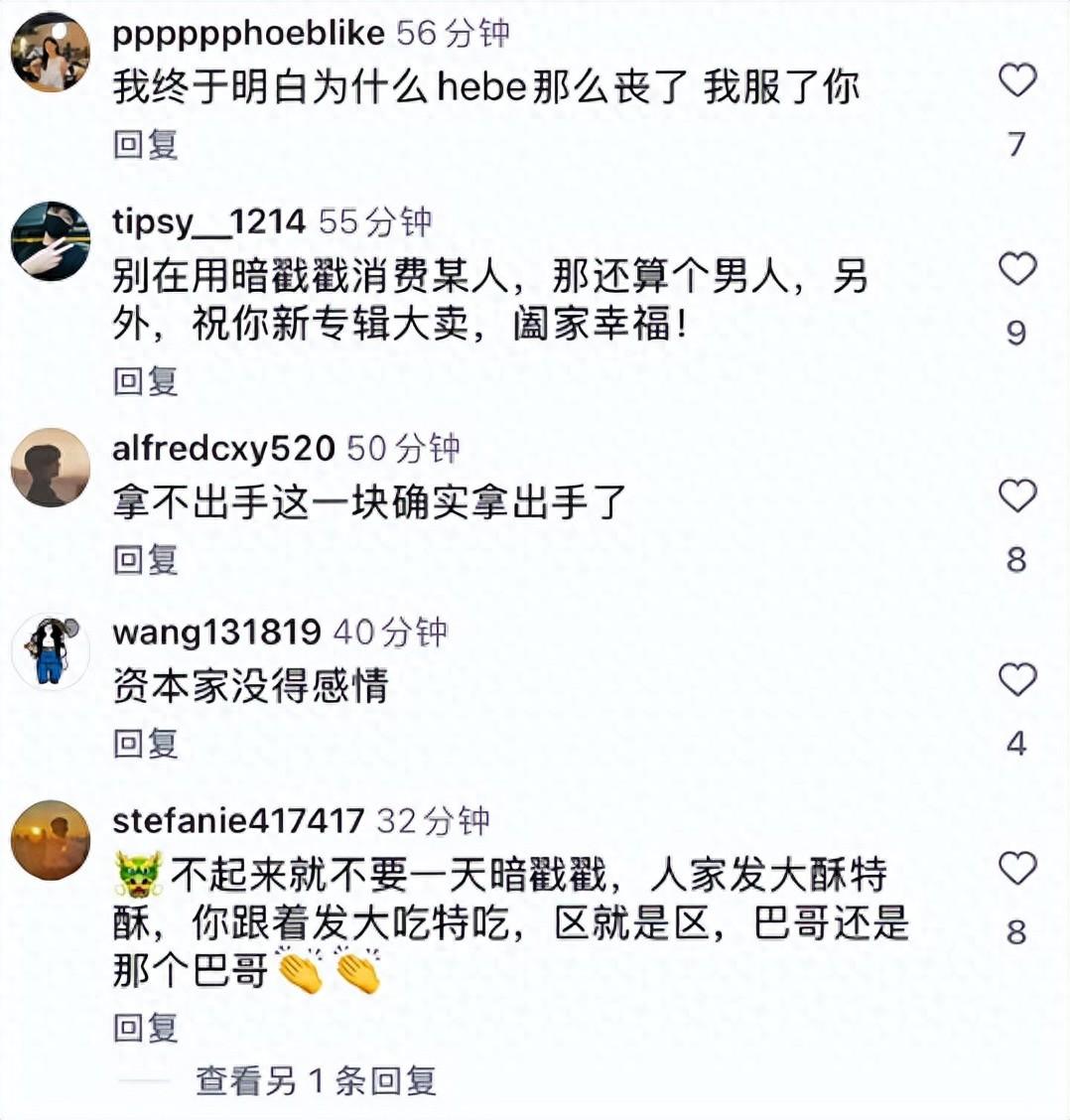Open stefanie417417's profile photo

pos(51,840)
